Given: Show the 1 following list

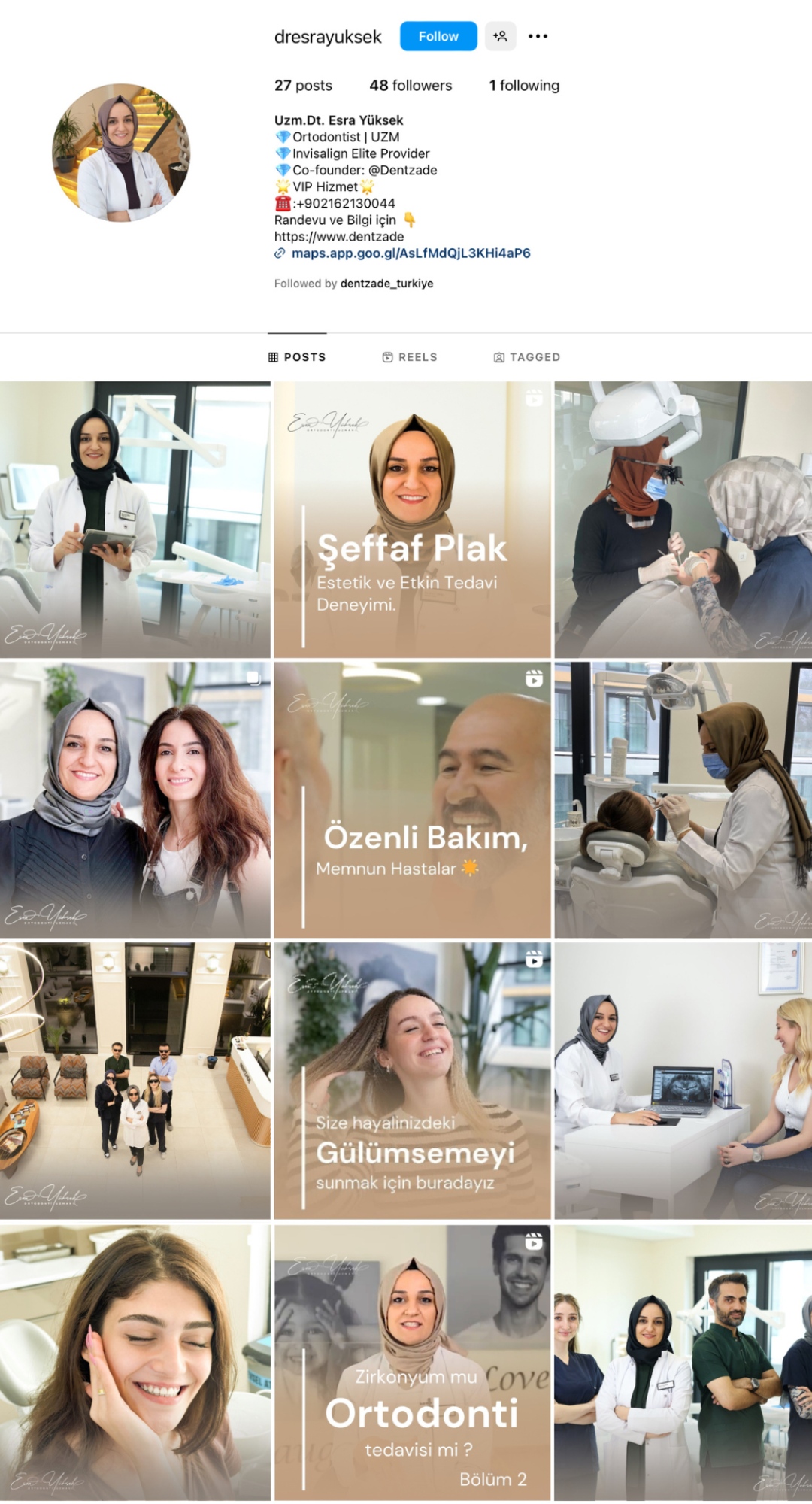Looking at the screenshot, I should tap(524, 86).
